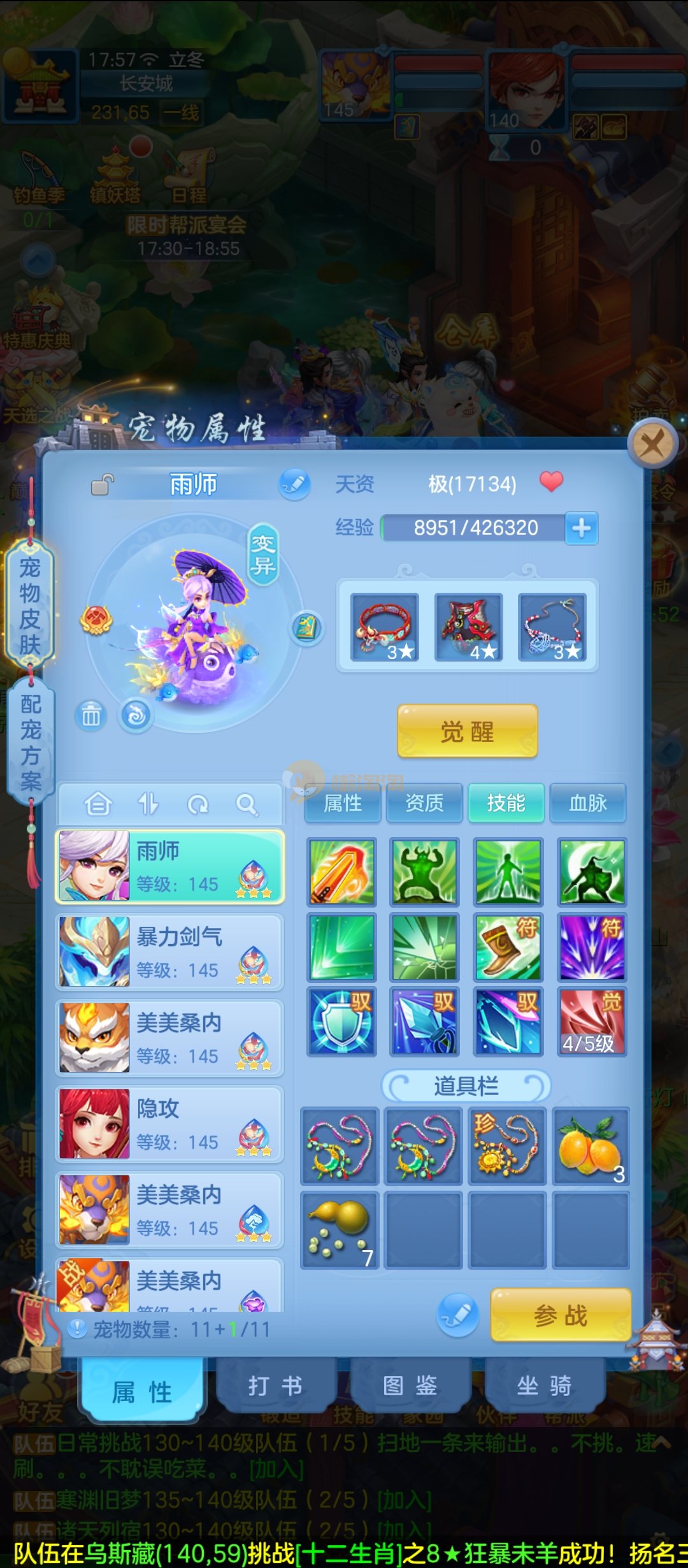Add experience with the plus button
This screenshot has width=688, height=1568.
pyautogui.click(x=581, y=528)
